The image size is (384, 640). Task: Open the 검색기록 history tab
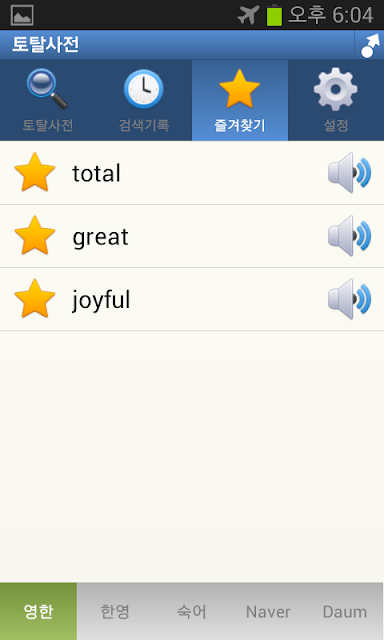[x=144, y=100]
